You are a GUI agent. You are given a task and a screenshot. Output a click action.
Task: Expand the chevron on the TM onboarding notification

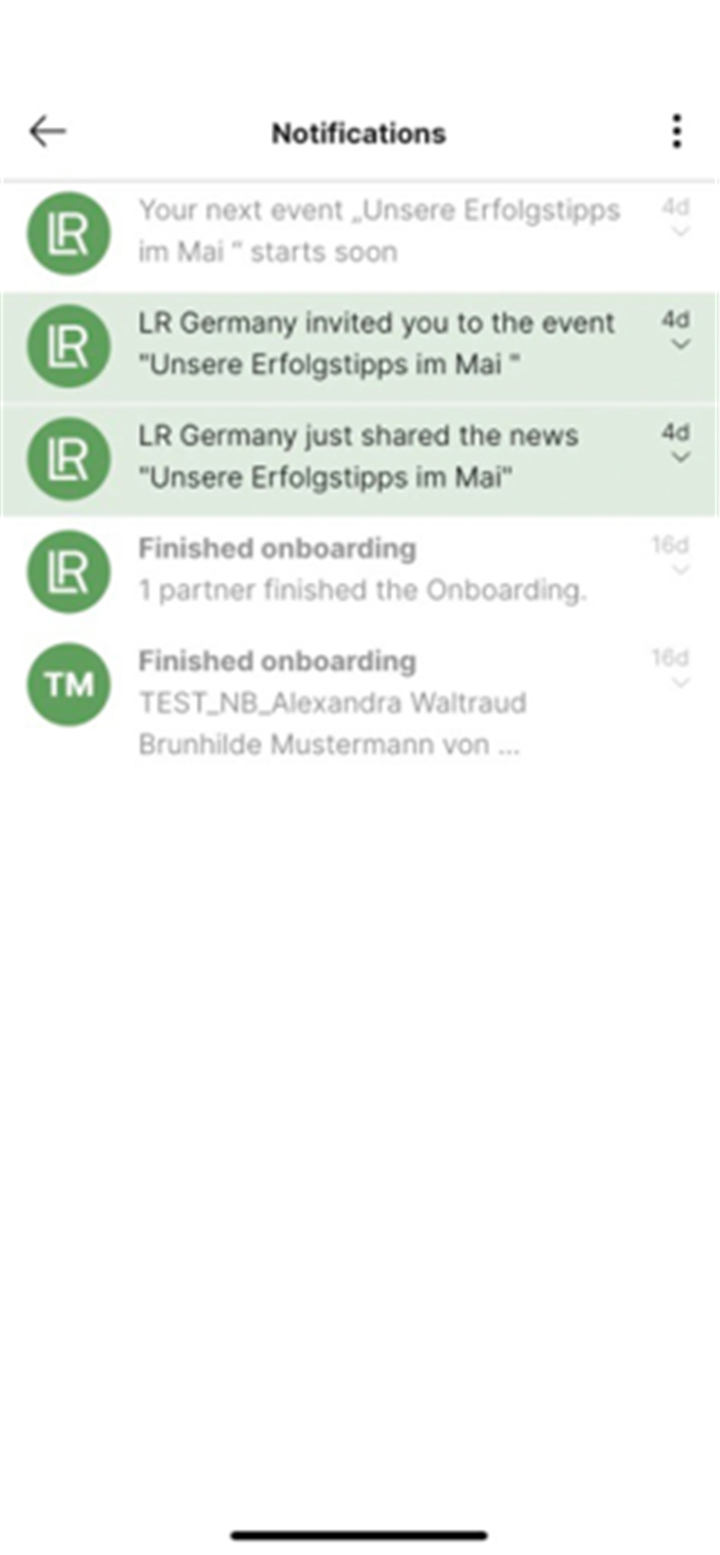tap(680, 683)
